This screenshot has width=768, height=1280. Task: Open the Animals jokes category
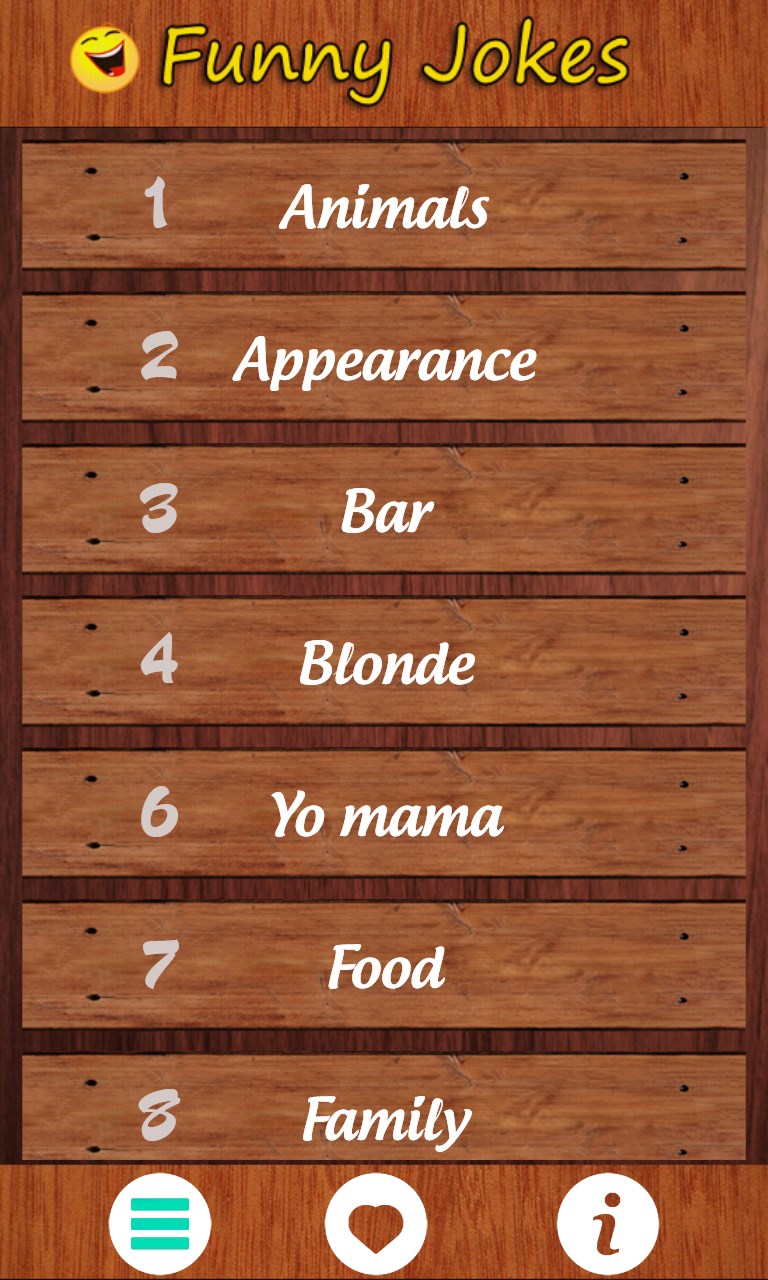[x=384, y=206]
